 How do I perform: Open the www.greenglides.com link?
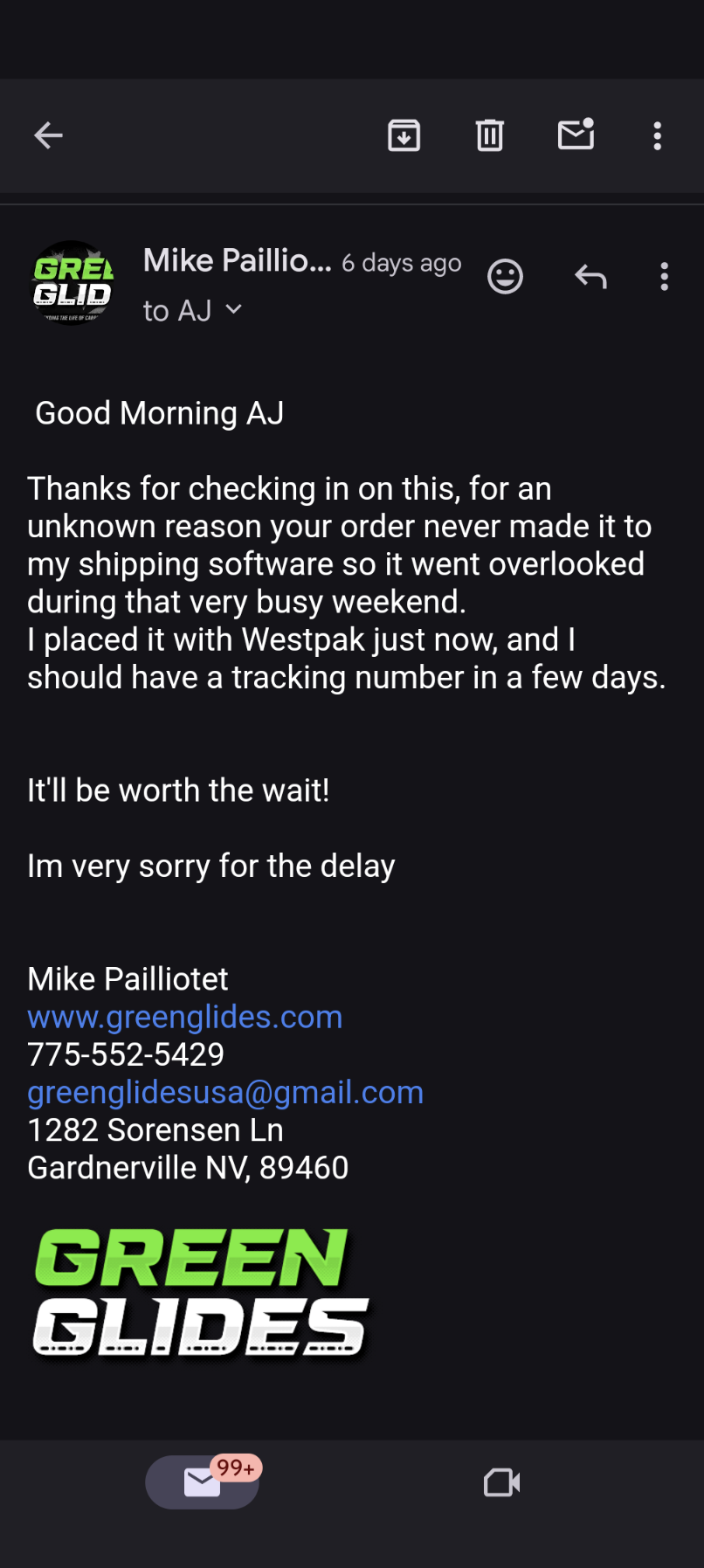[x=184, y=1017]
